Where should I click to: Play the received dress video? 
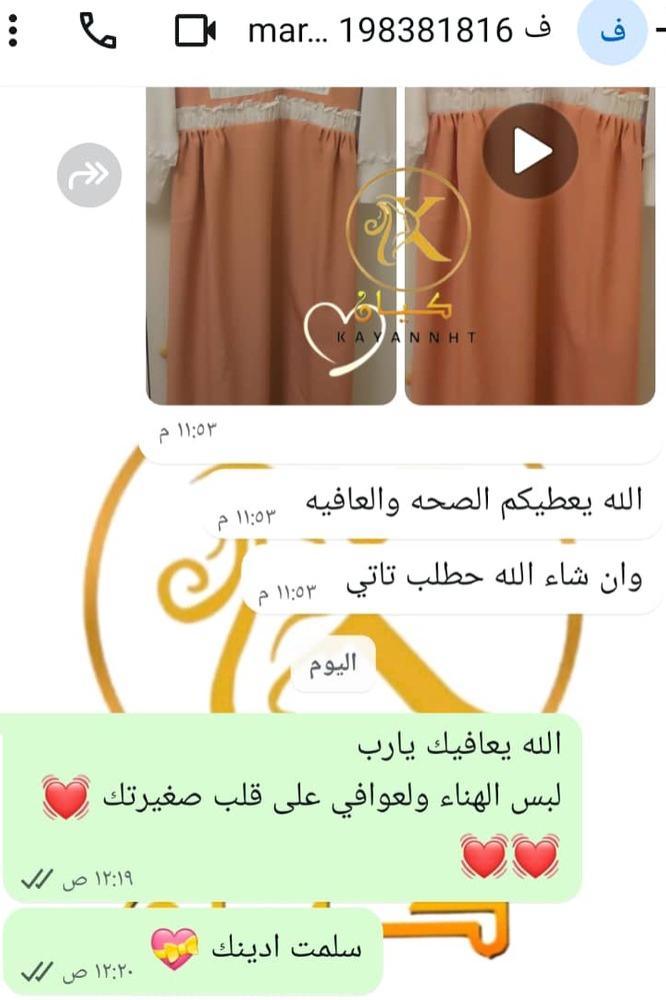tap(530, 152)
